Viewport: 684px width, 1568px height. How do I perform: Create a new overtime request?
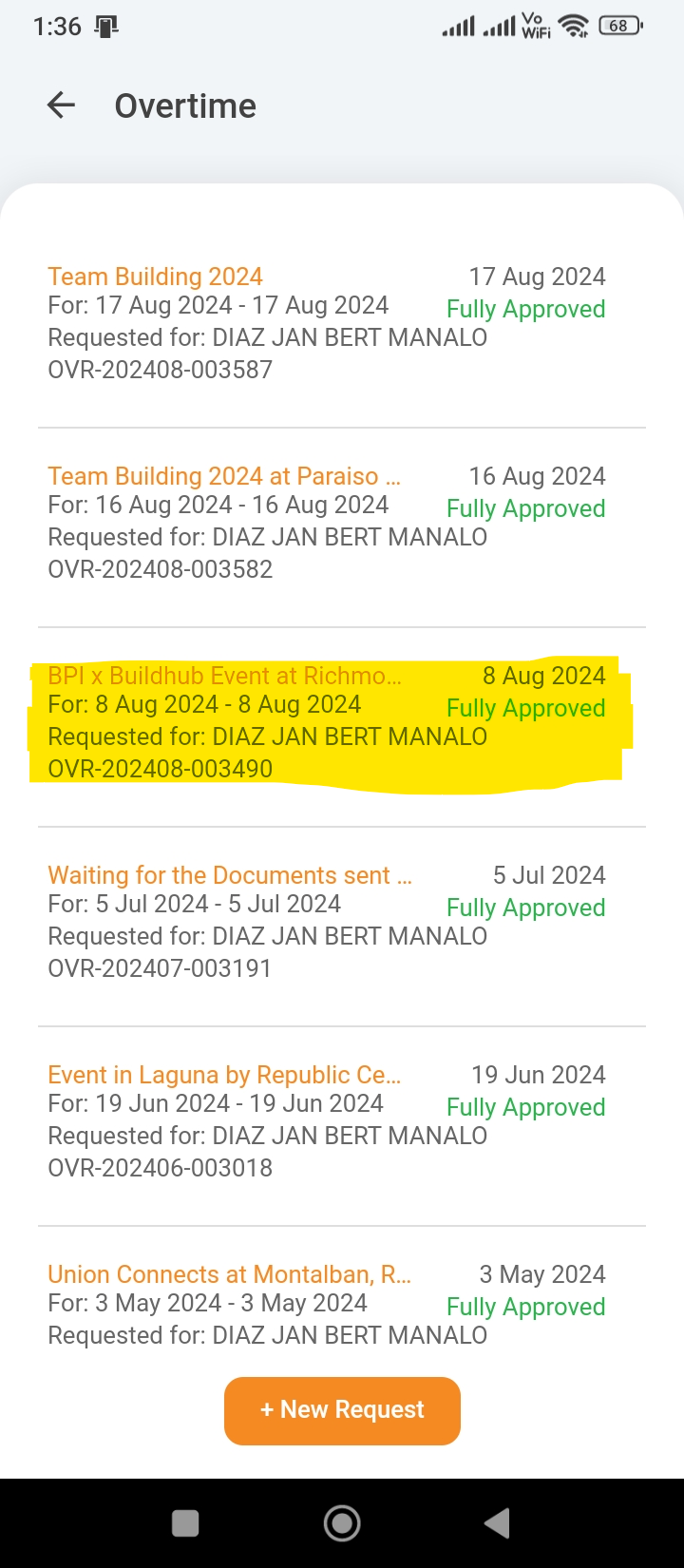342,1410
